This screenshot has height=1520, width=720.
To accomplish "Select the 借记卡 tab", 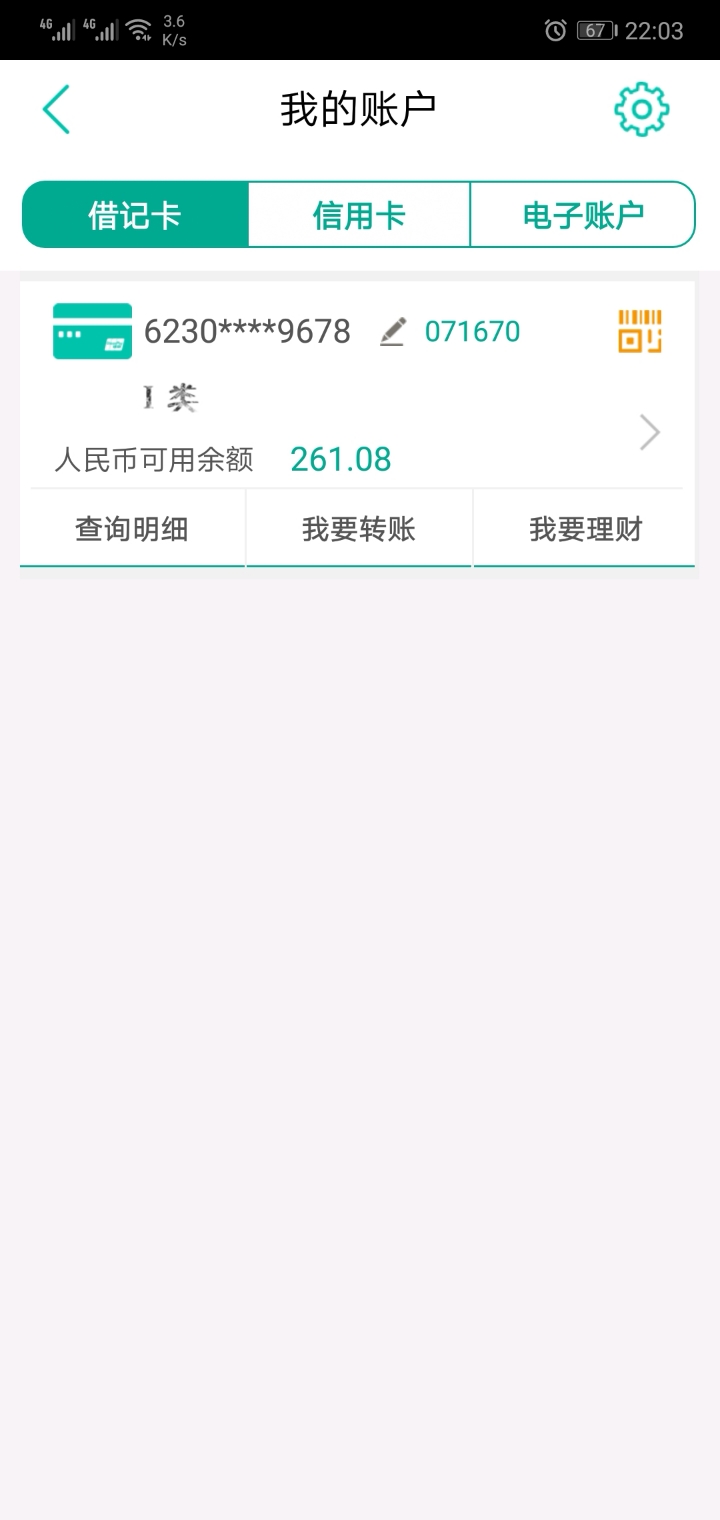I will pos(135,214).
